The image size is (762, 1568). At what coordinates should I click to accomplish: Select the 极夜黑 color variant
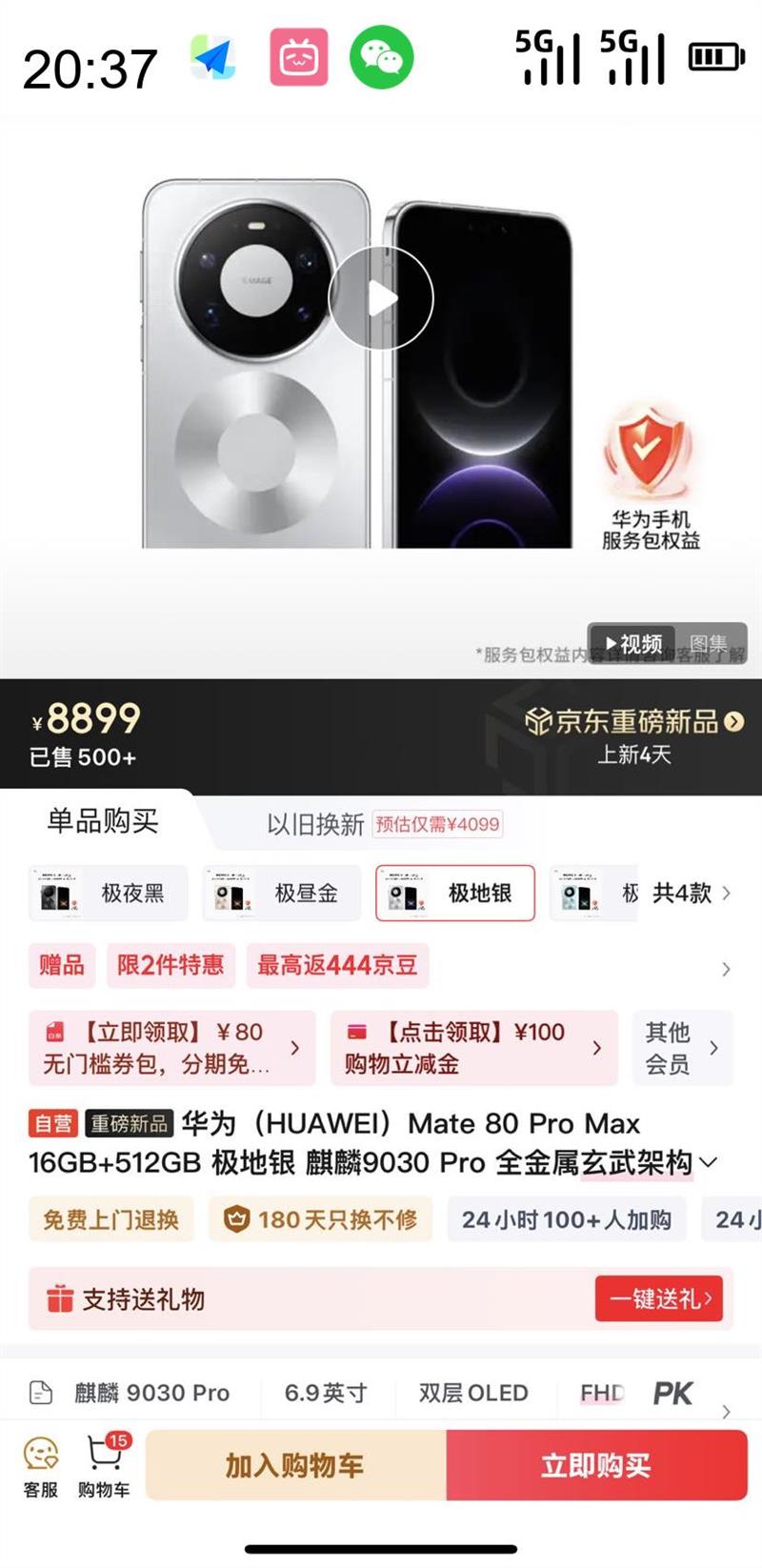click(107, 893)
